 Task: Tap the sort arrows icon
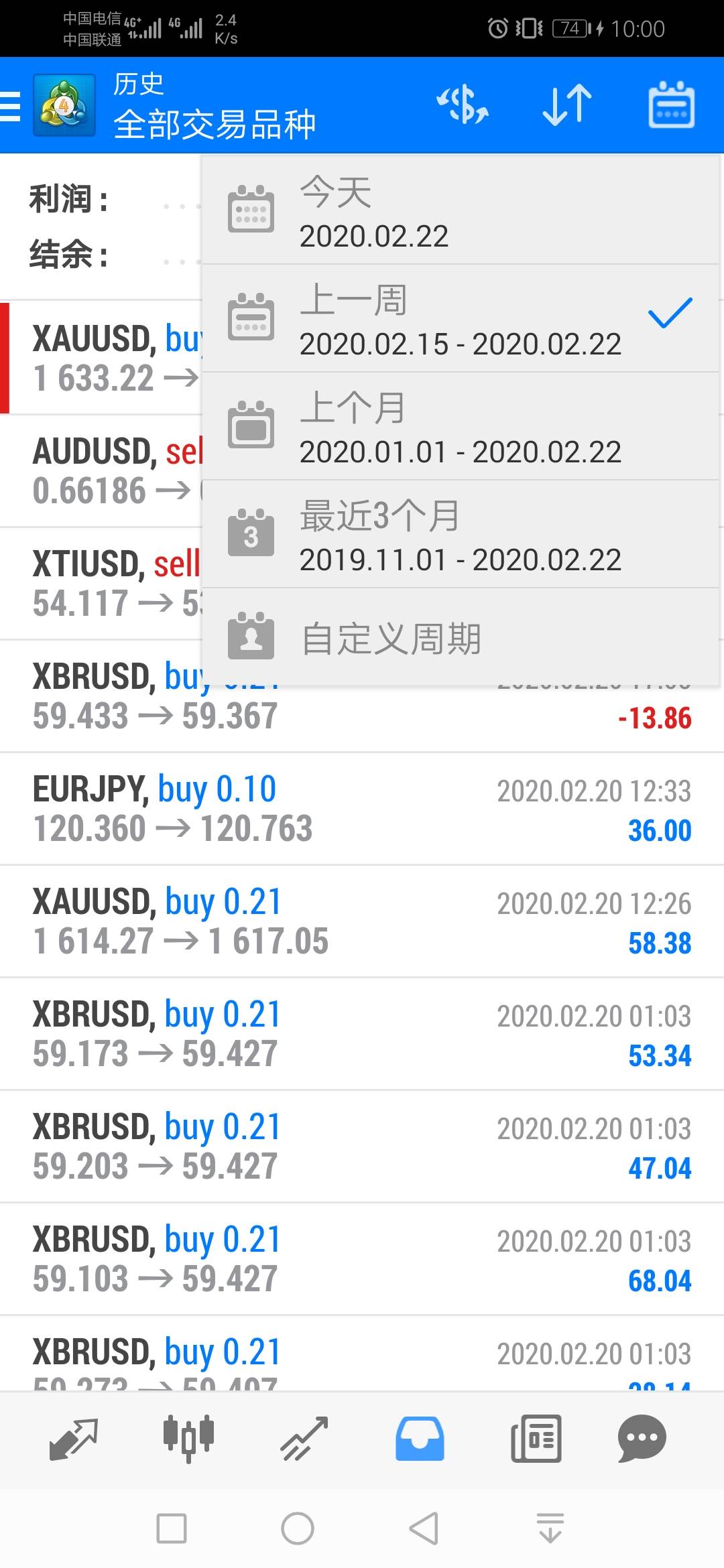pos(567,105)
